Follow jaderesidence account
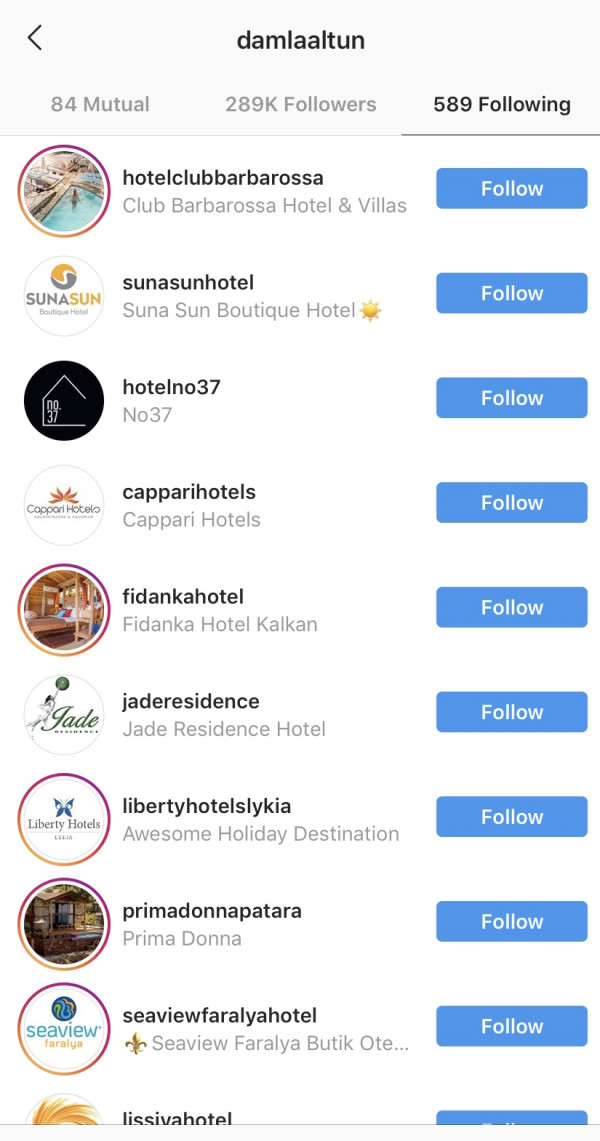 (511, 712)
